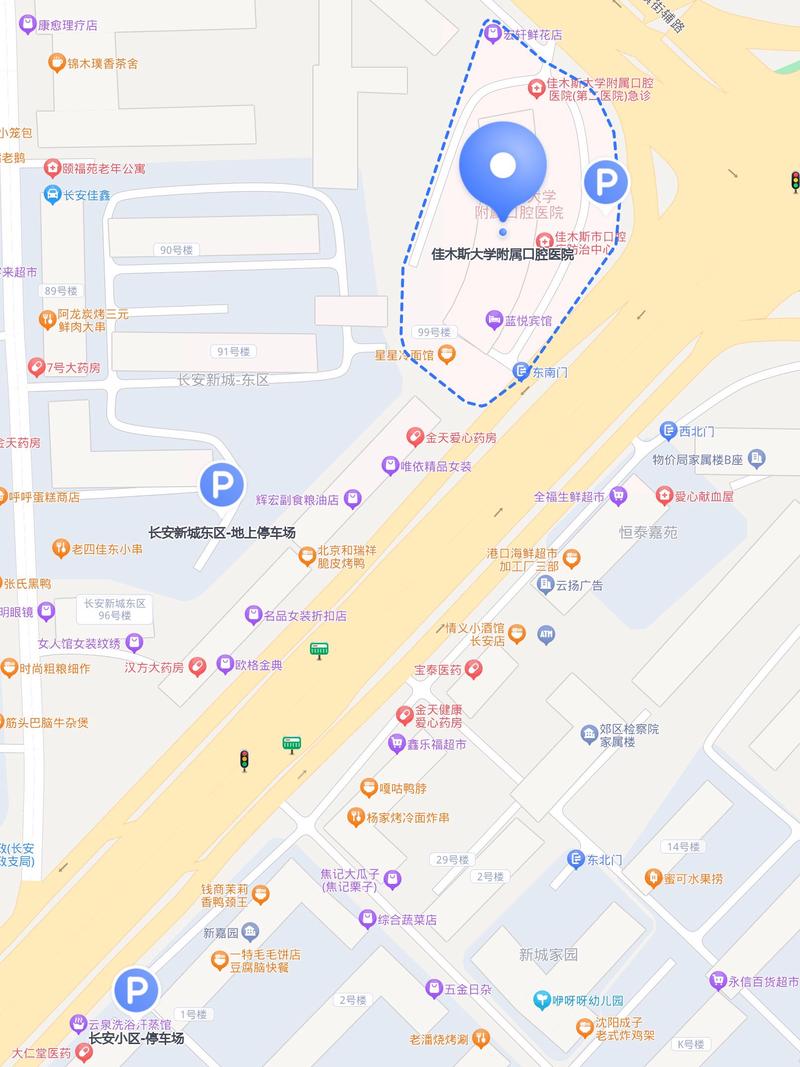The height and width of the screenshot is (1067, 800).
Task: Select 名品女装折扣店 marker
Action: point(254,615)
